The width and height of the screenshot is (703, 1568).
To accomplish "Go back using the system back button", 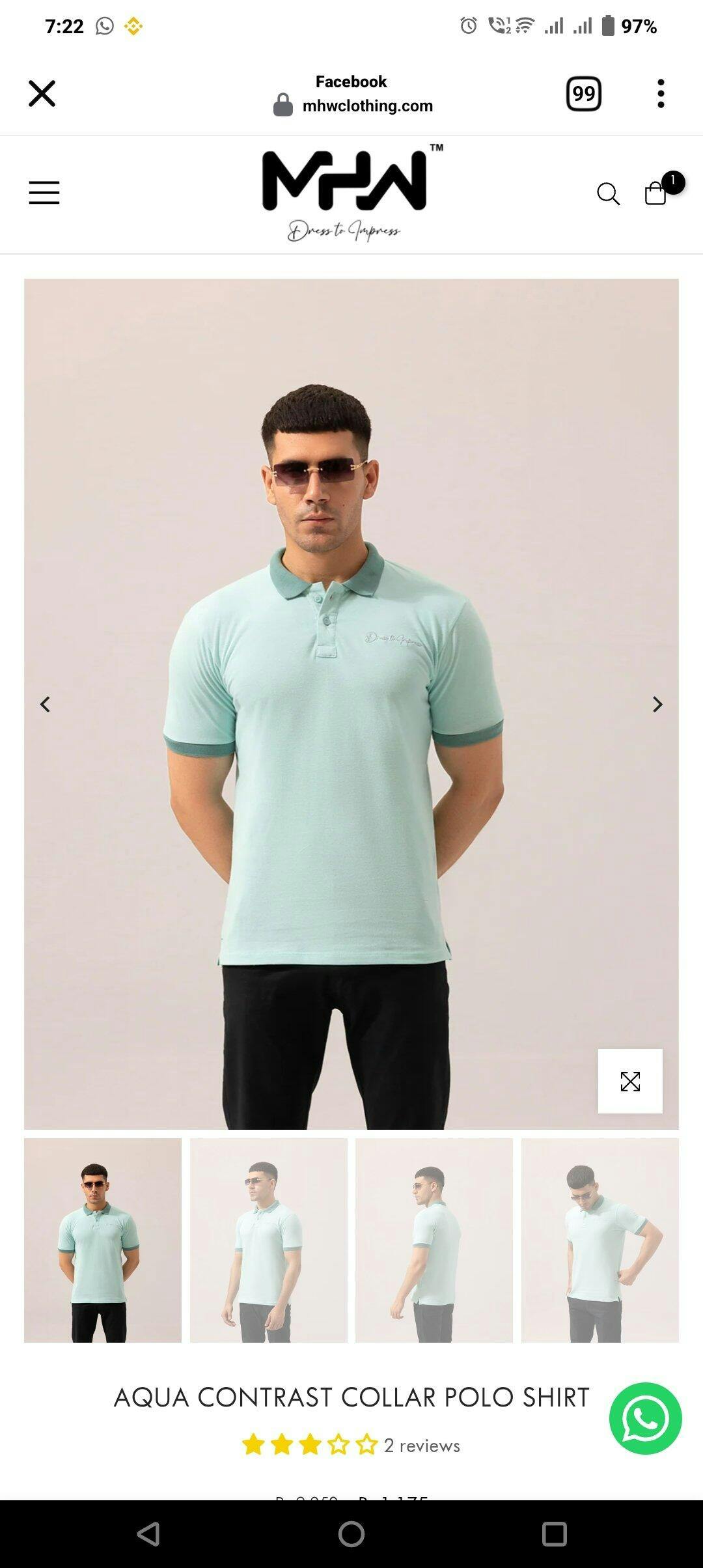I will [148, 1534].
